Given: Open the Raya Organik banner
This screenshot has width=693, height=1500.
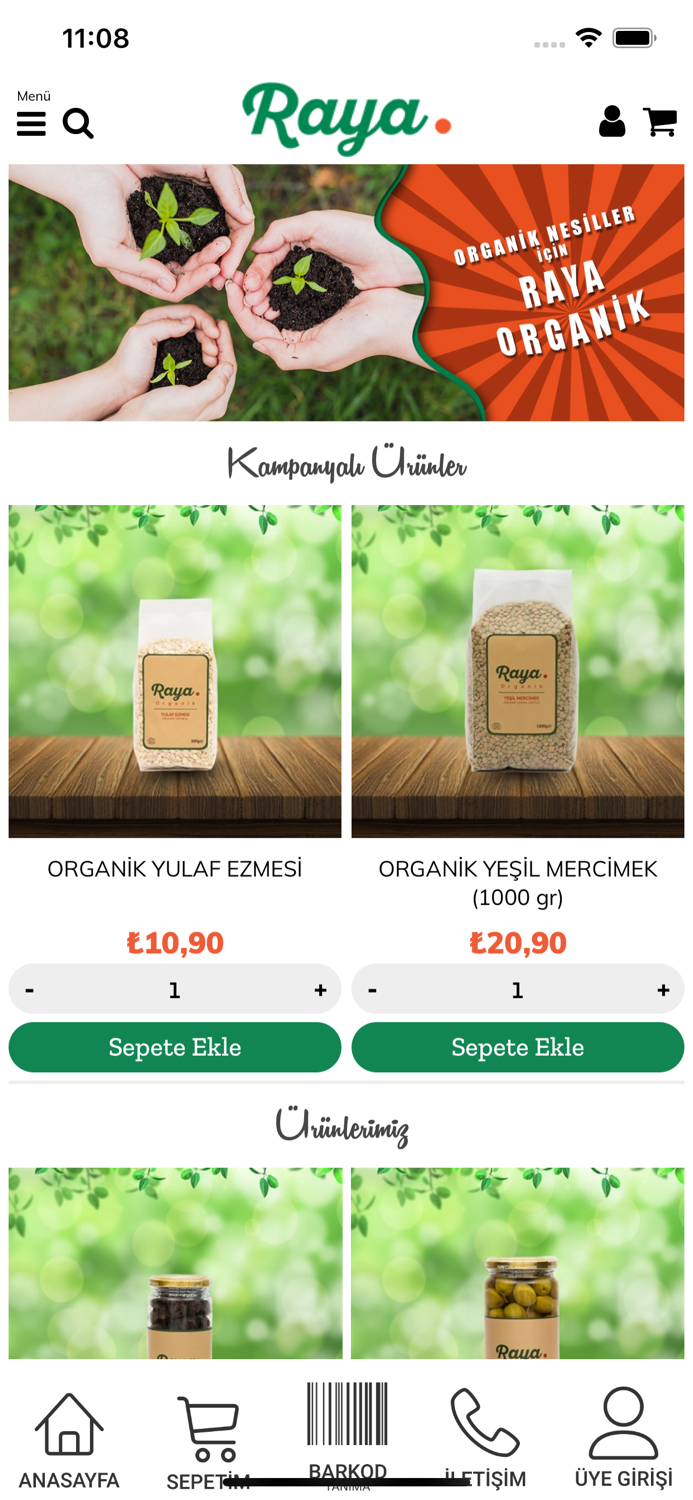Looking at the screenshot, I should click(346, 292).
